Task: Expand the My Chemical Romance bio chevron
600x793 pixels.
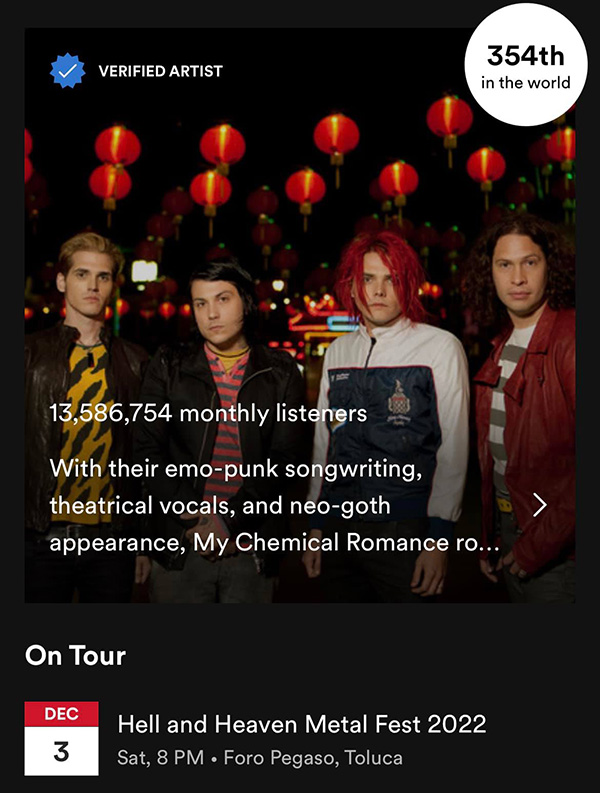Action: coord(540,505)
